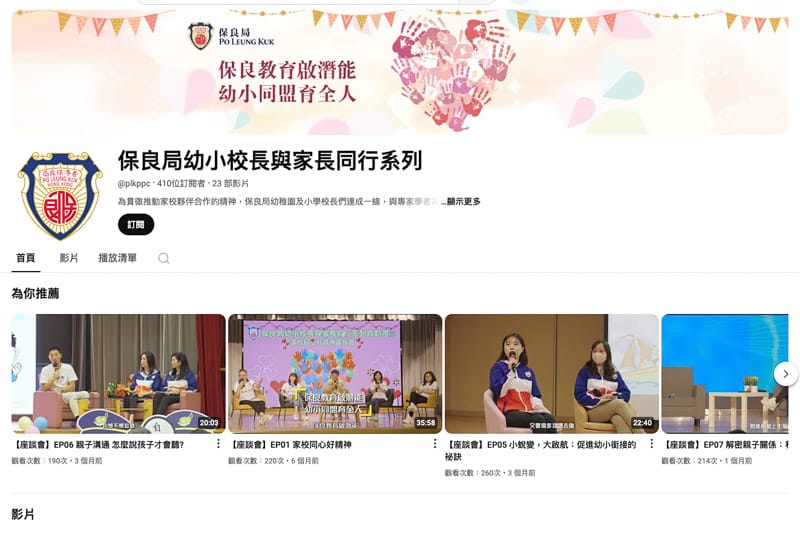
Task: Switch to the 播放清單 tab
Action: [x=118, y=258]
